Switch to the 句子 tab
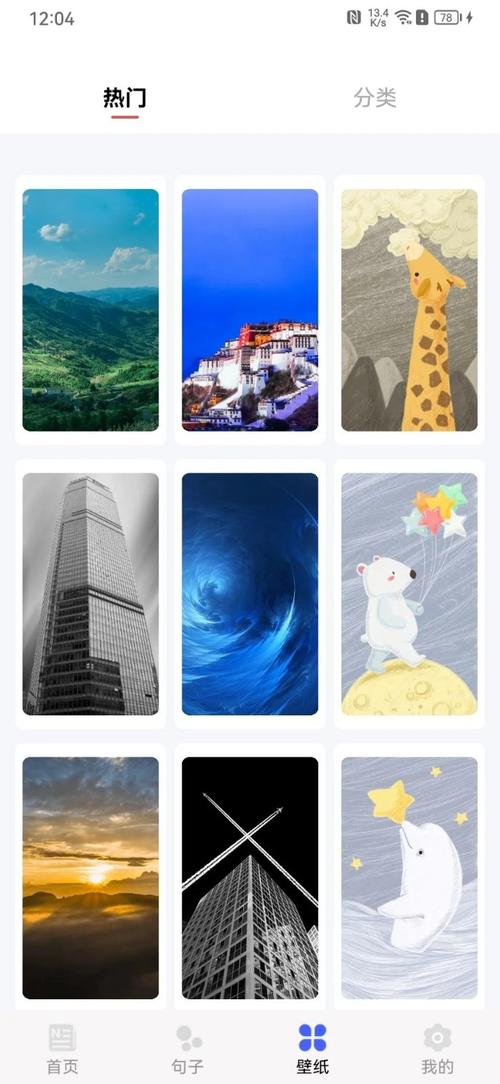The height and width of the screenshot is (1084, 500). pos(187,1049)
